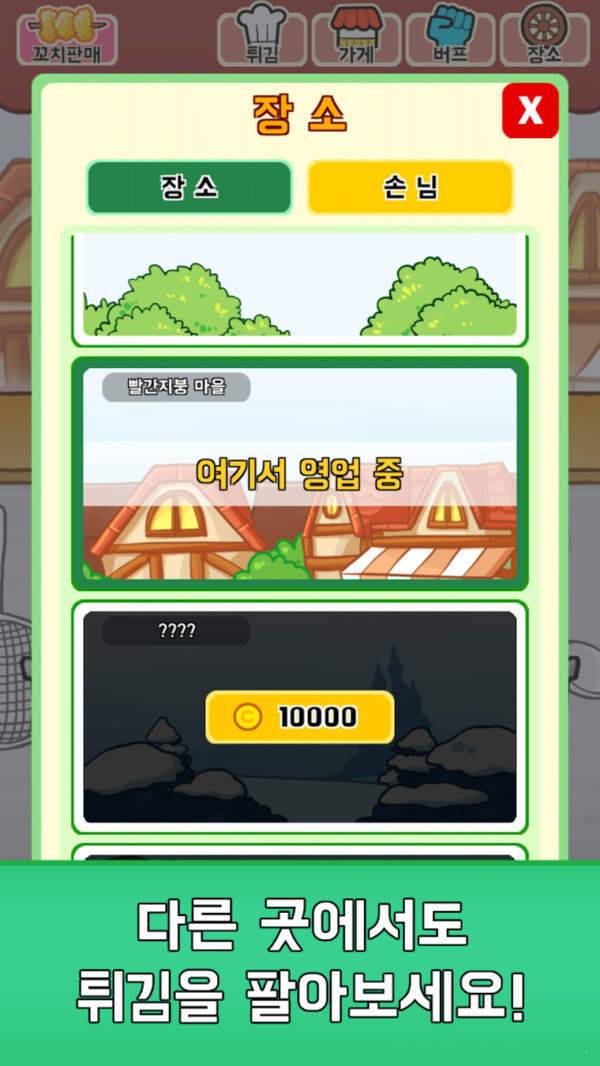Tap the 꼬치판매 skewer sale button
600x1066 pixels.
[x=67, y=36]
